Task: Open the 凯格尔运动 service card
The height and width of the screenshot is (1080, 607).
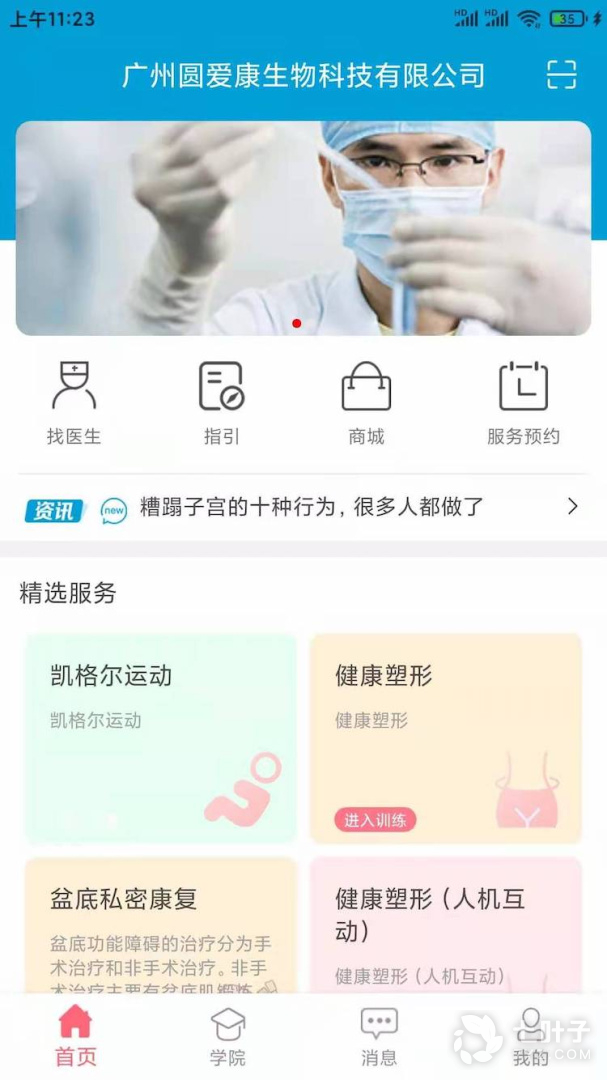Action: pos(160,738)
